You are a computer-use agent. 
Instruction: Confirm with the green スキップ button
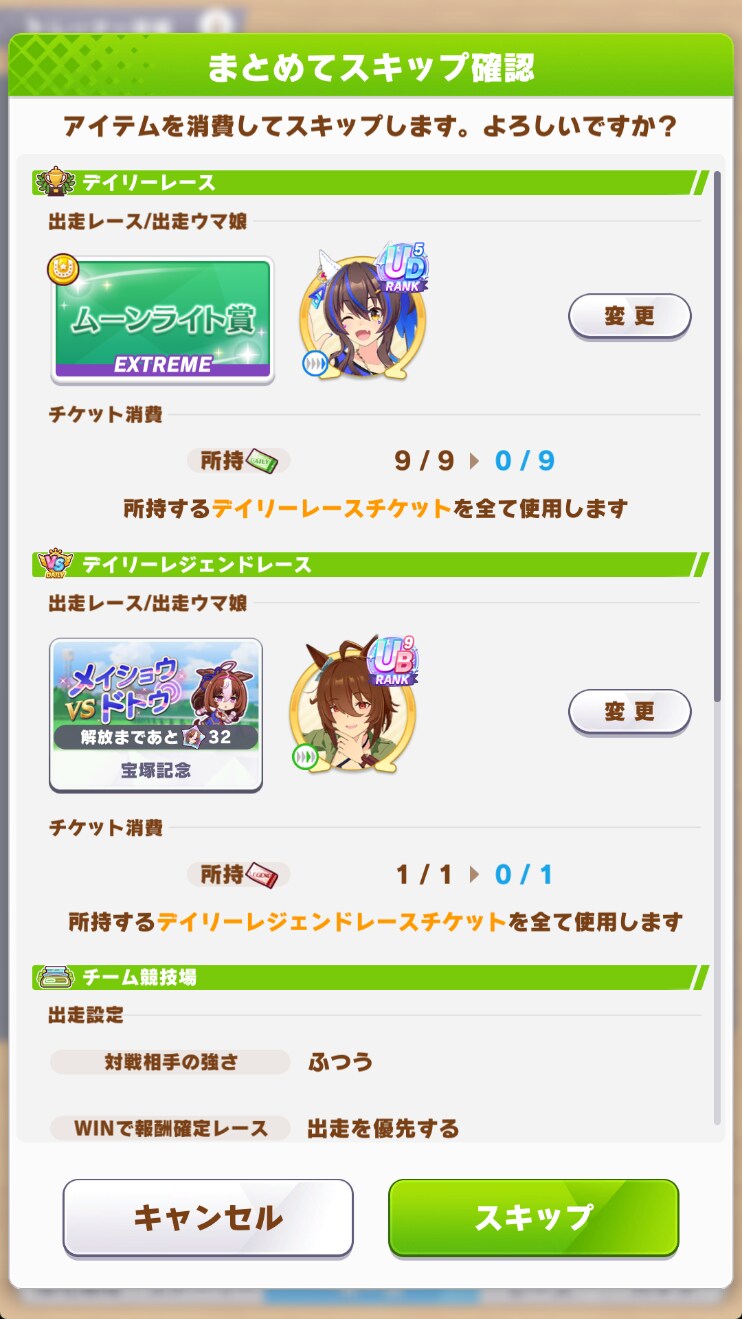[x=533, y=1216]
